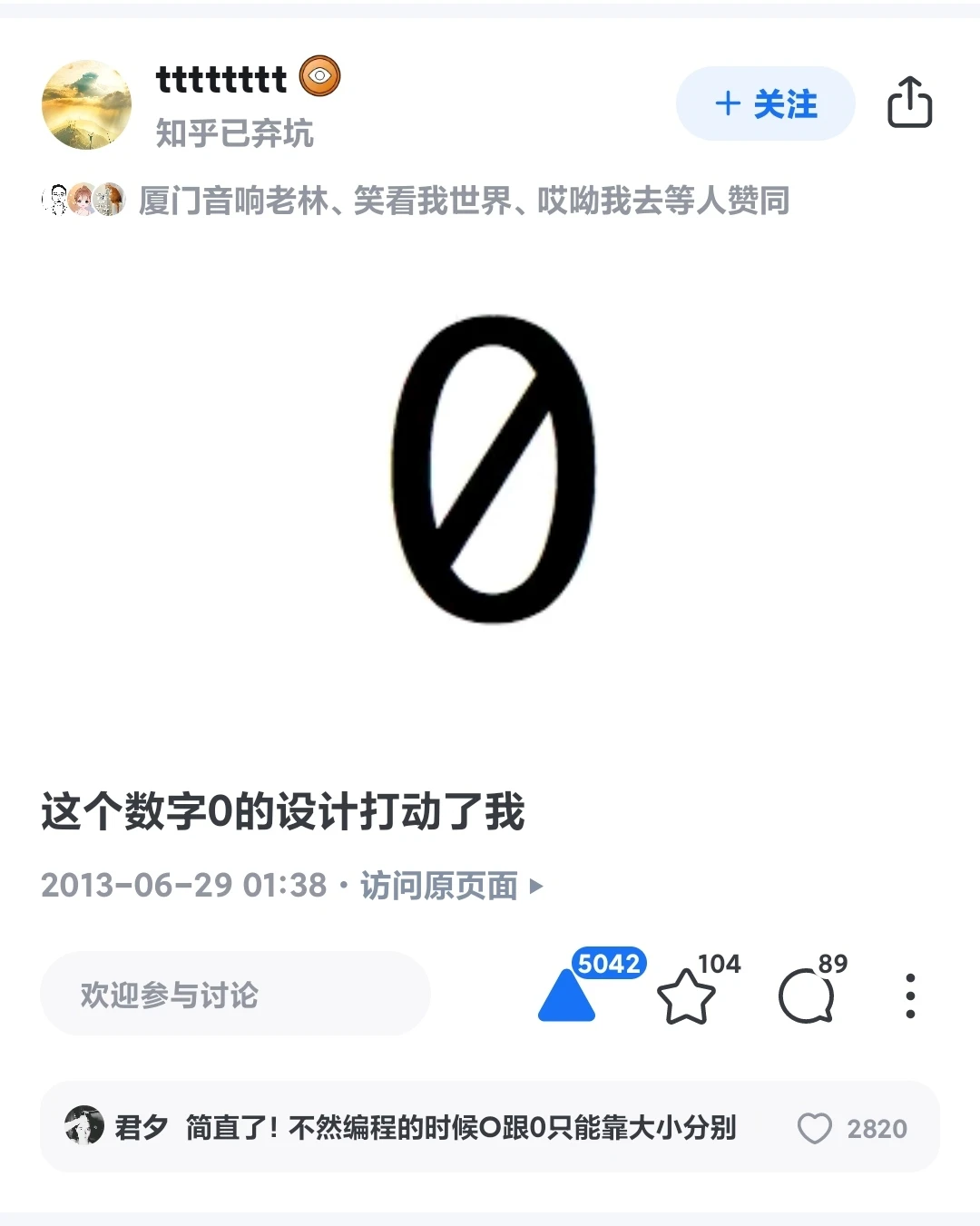View users who agreed with this post
This screenshot has width=980, height=1226.
coord(463,201)
